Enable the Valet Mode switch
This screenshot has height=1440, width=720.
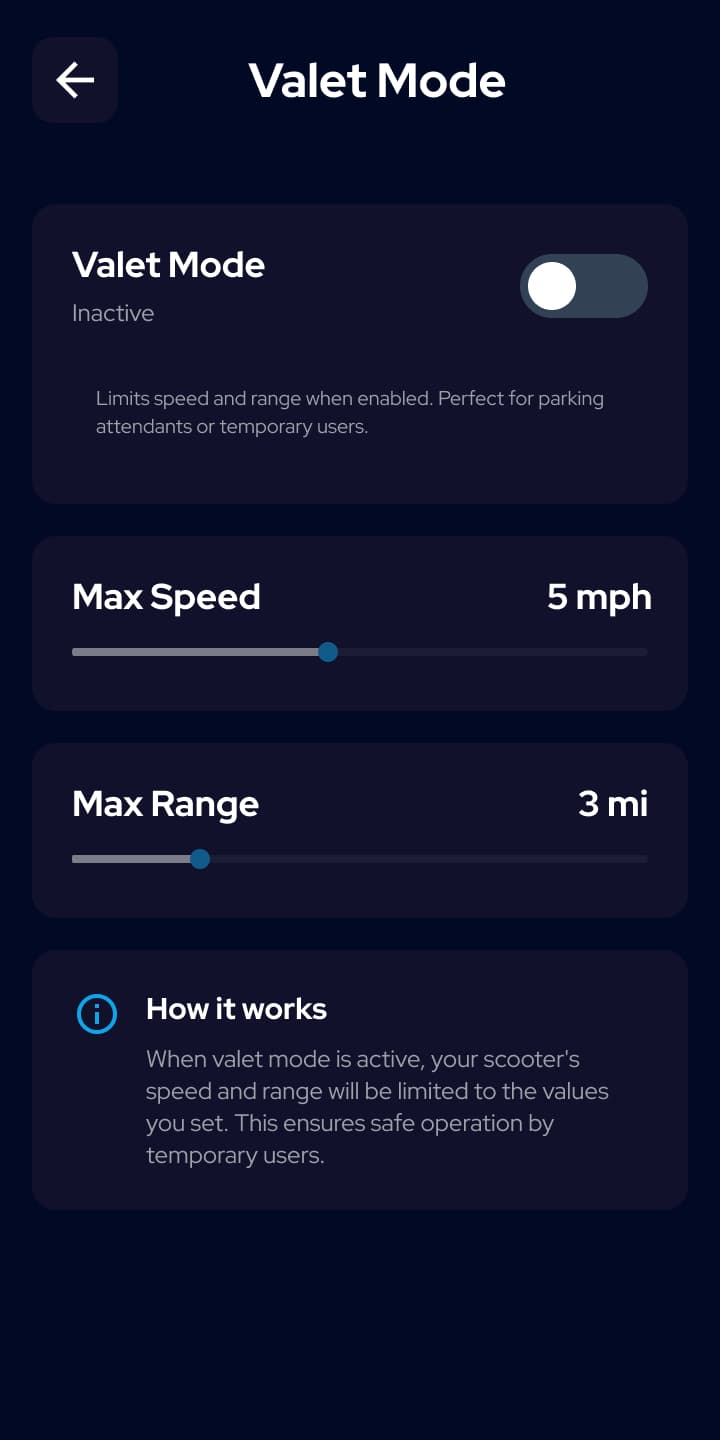point(584,286)
